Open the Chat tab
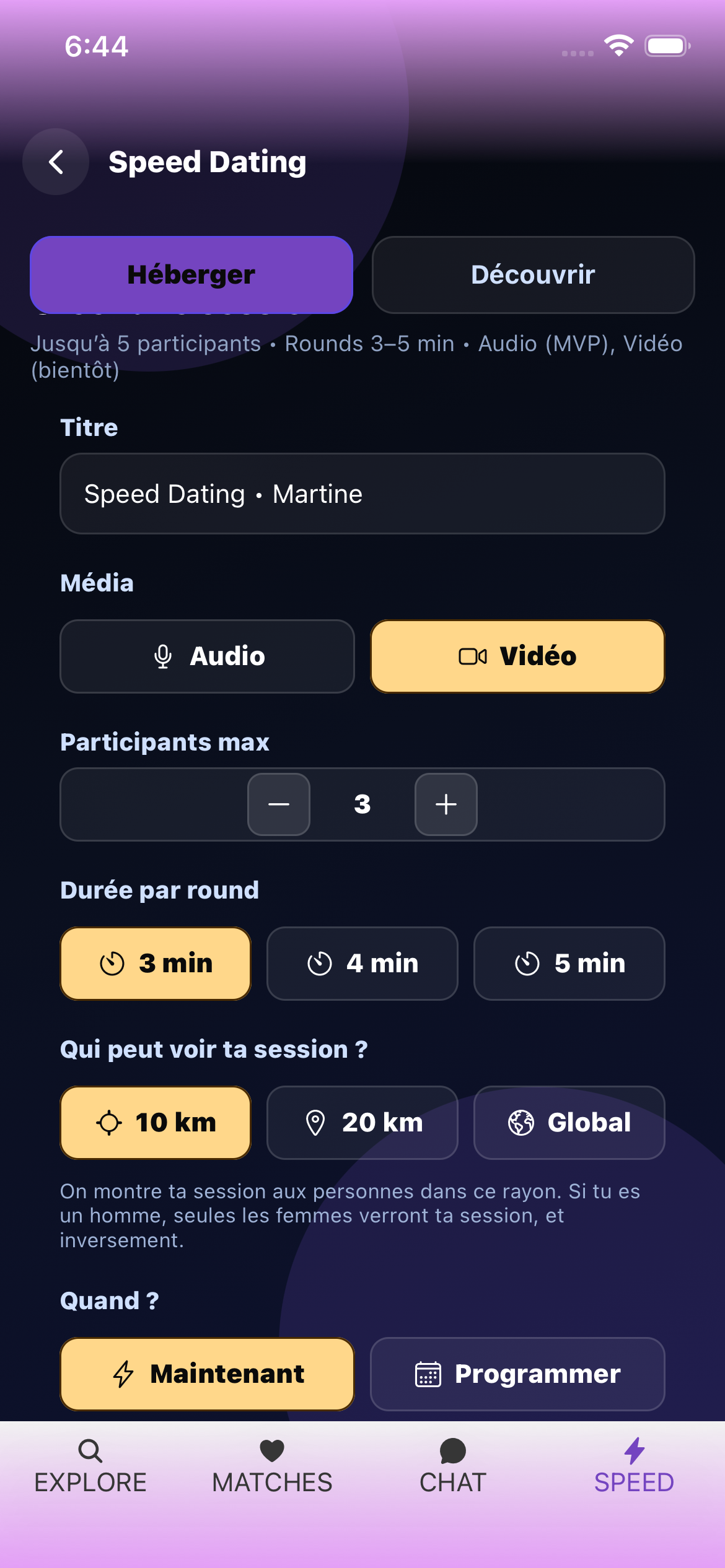Image resolution: width=725 pixels, height=1568 pixels. click(453, 1466)
